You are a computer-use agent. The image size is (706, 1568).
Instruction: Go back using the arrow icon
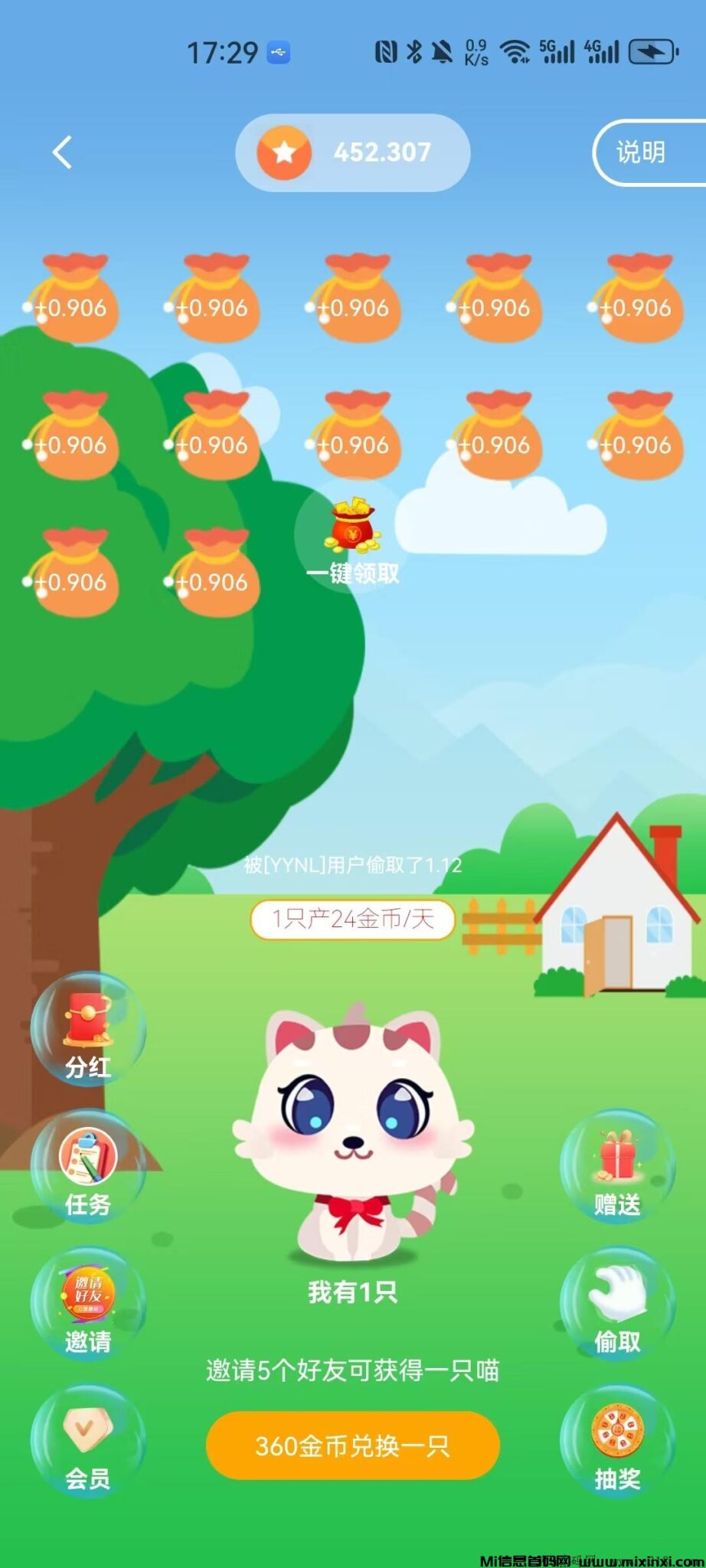(x=63, y=152)
